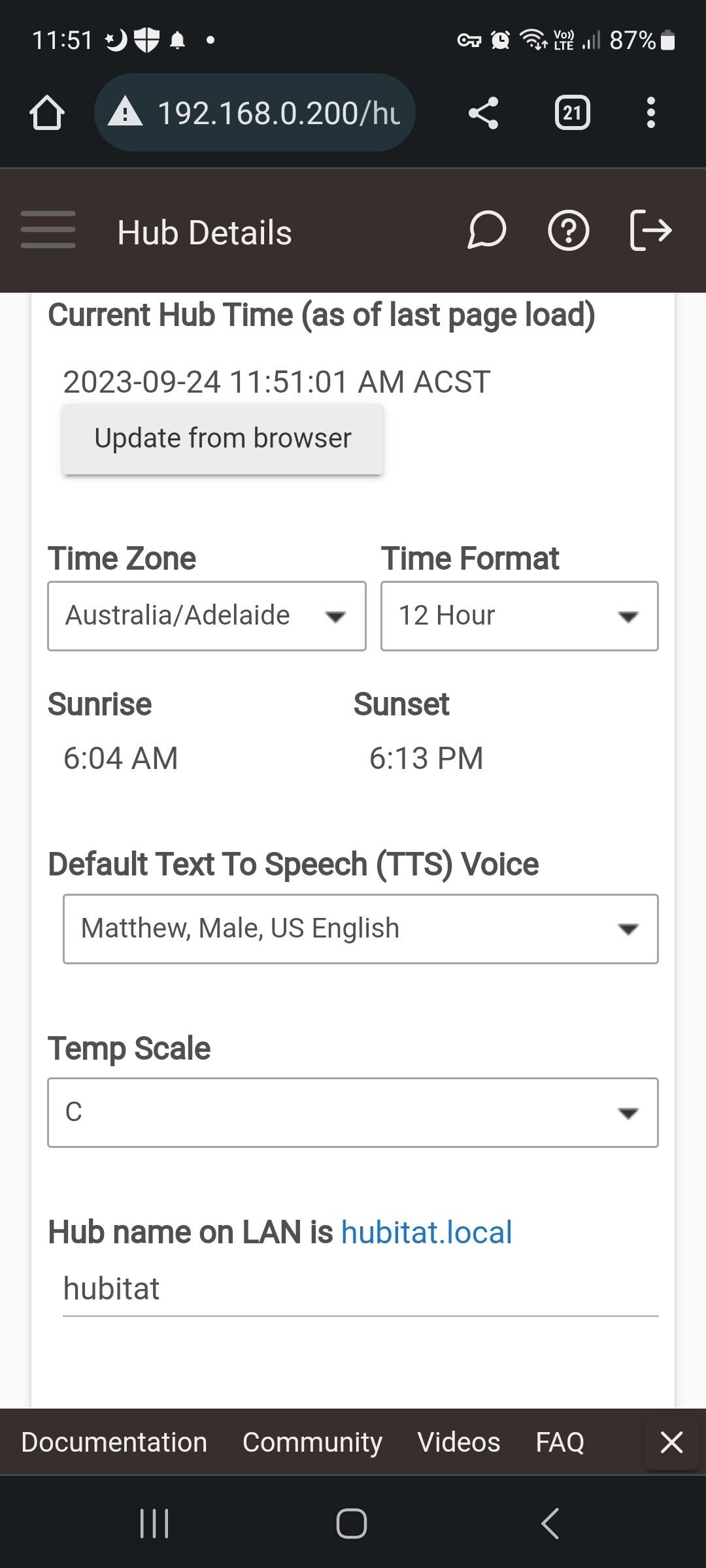Viewport: 706px width, 1568px height.
Task: Open the TTS Voice dropdown
Action: [x=361, y=929]
